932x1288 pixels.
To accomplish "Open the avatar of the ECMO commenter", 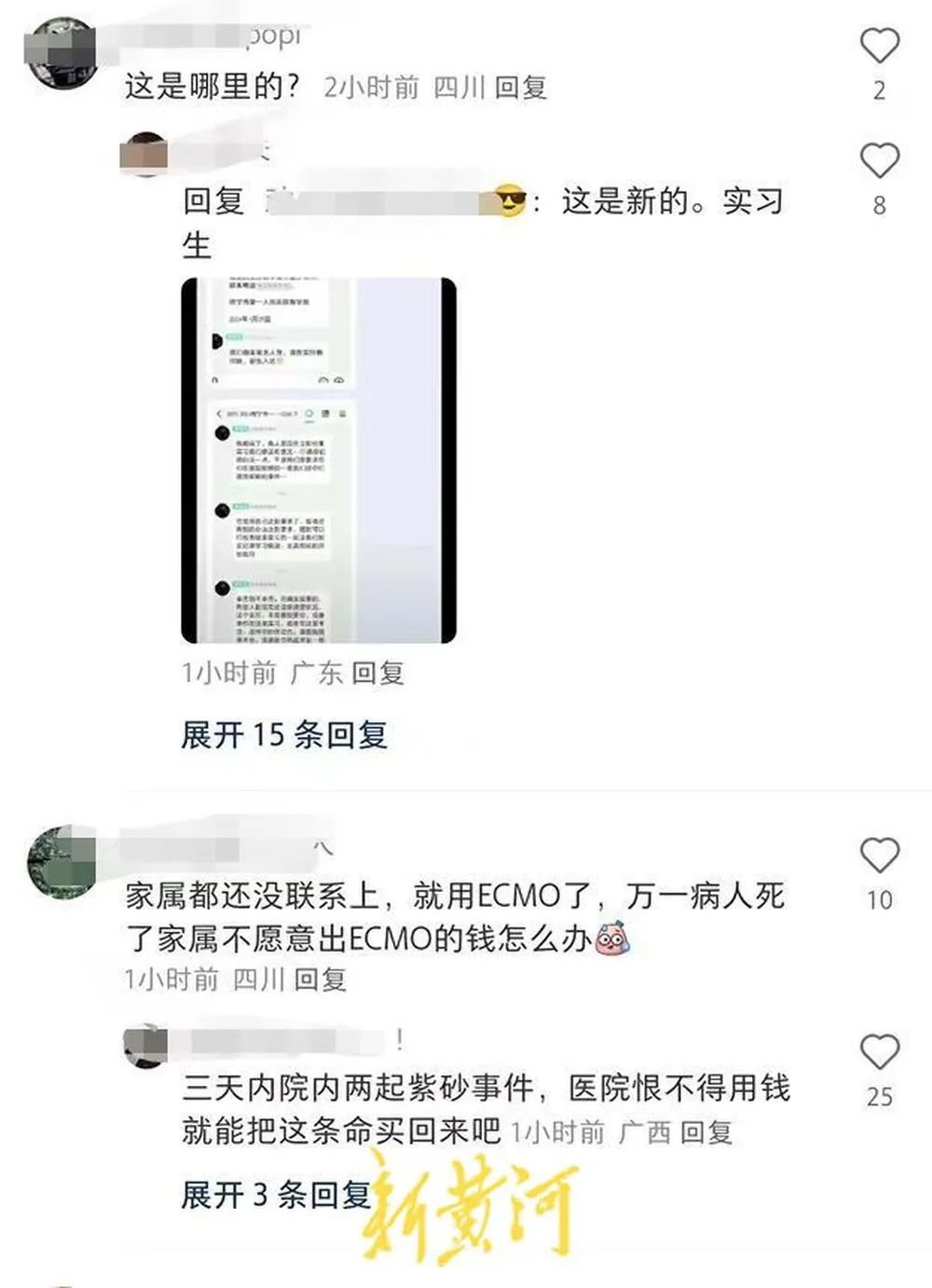I will point(62,862).
